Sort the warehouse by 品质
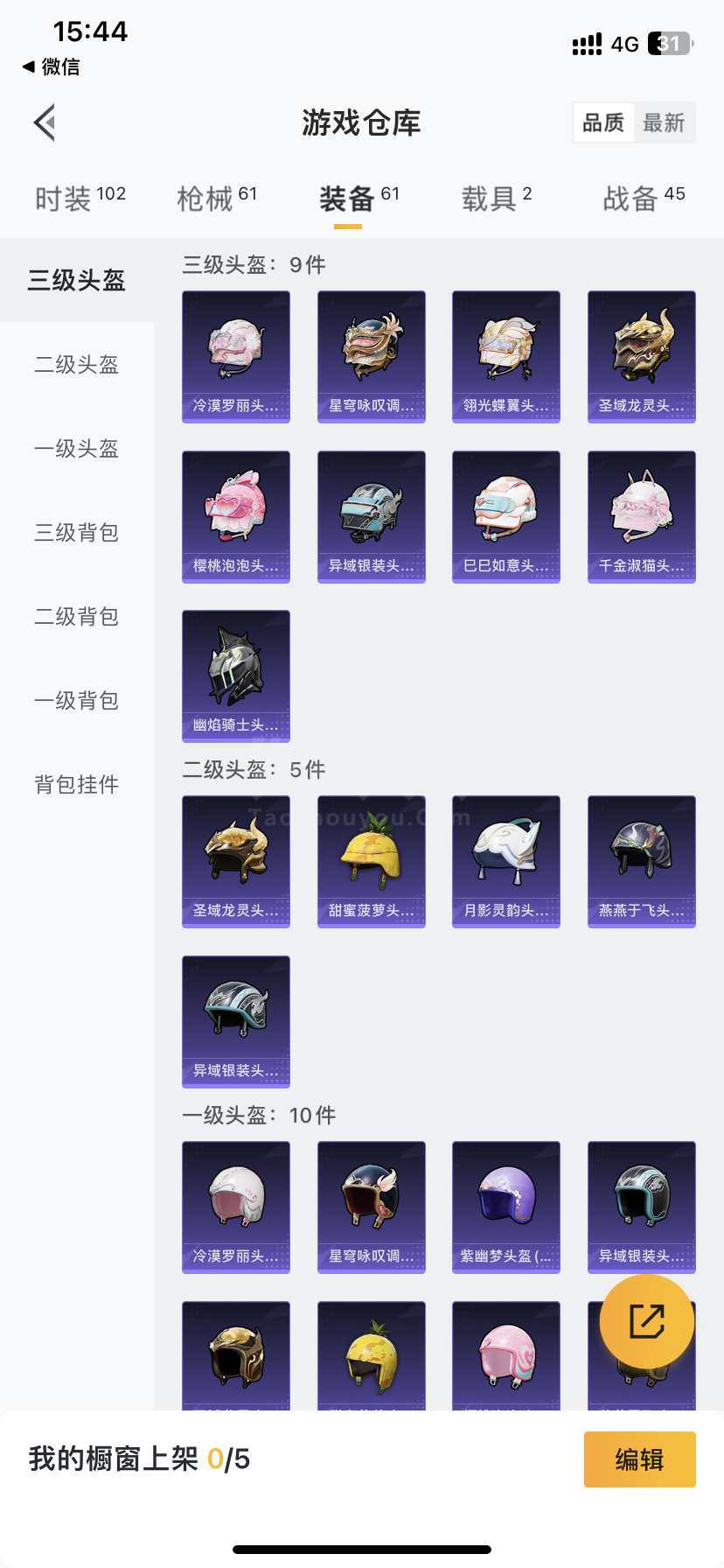The height and width of the screenshot is (1568, 724). pos(603,122)
